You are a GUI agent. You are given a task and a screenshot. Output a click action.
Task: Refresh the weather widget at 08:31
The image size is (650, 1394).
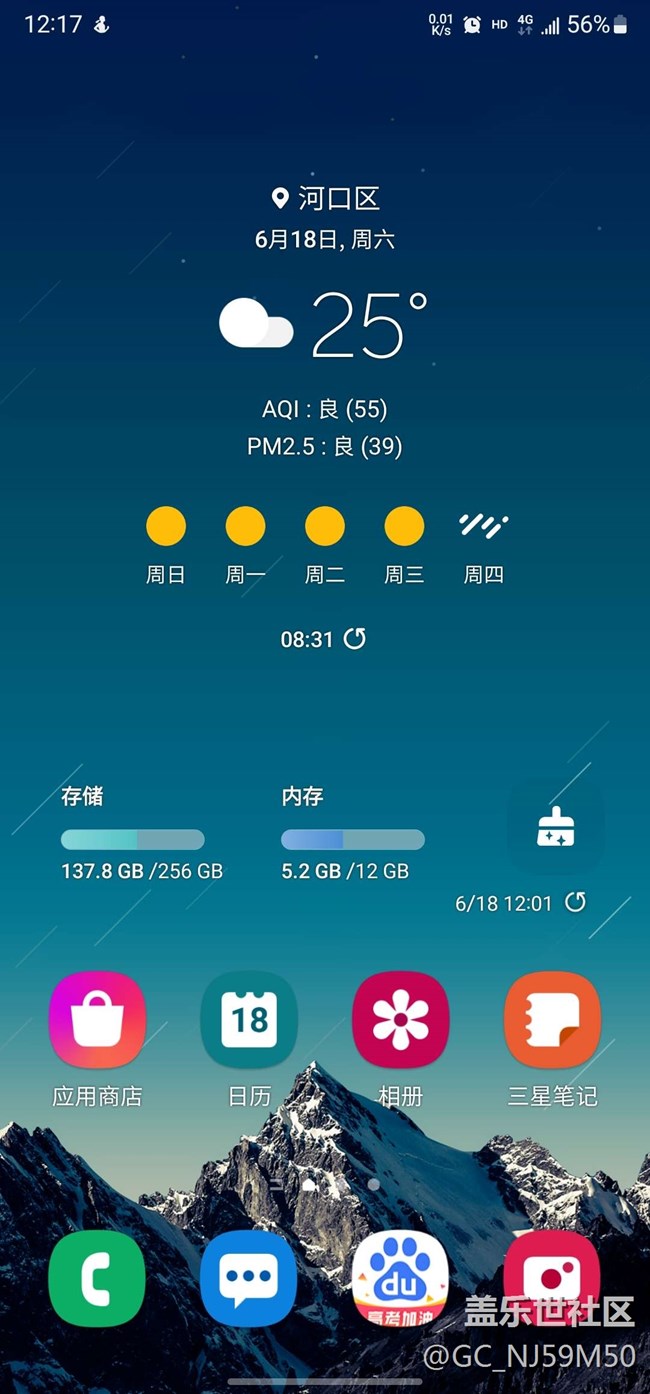[355, 639]
